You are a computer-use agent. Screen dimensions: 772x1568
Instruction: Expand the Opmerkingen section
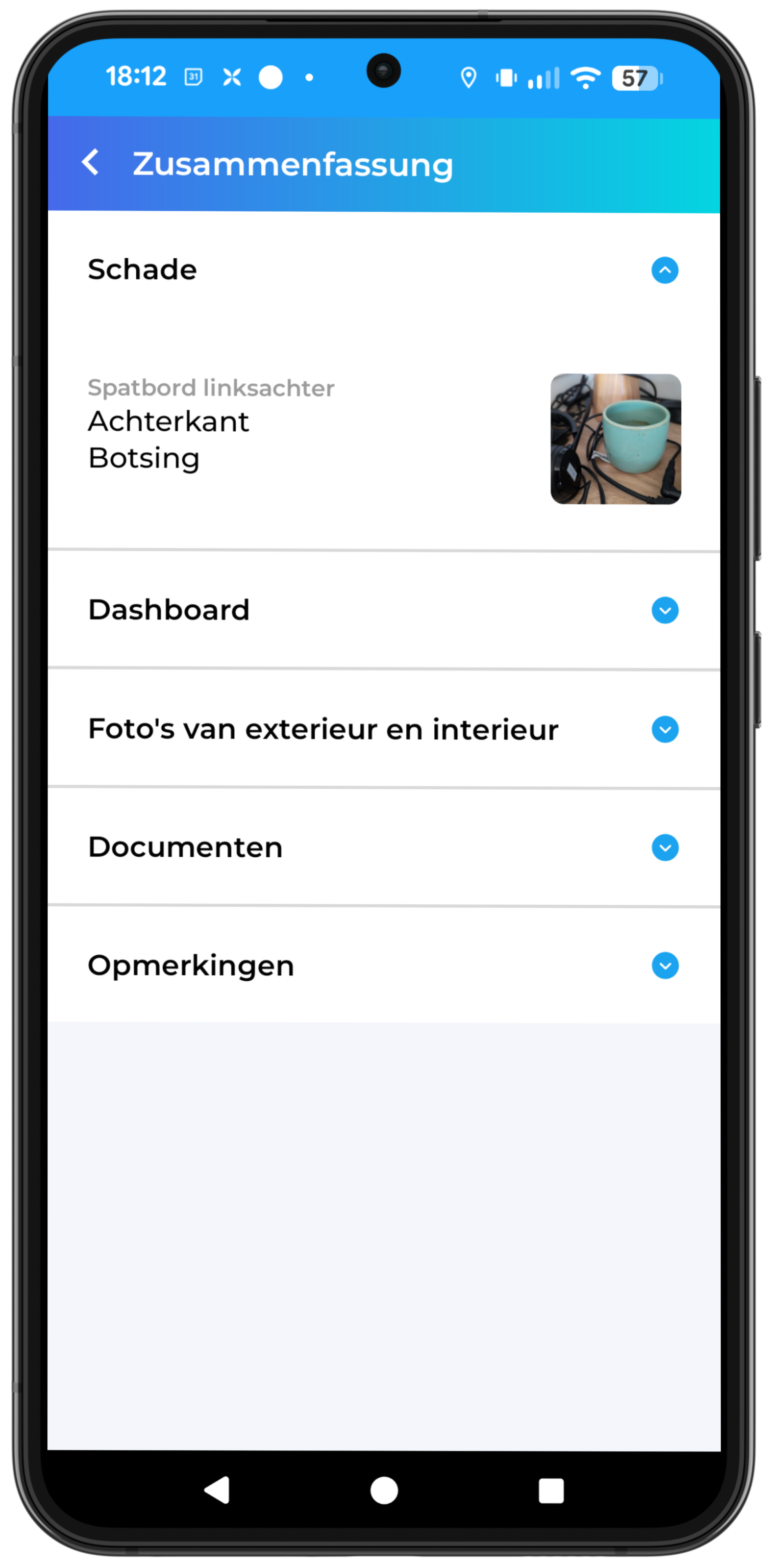[664, 965]
